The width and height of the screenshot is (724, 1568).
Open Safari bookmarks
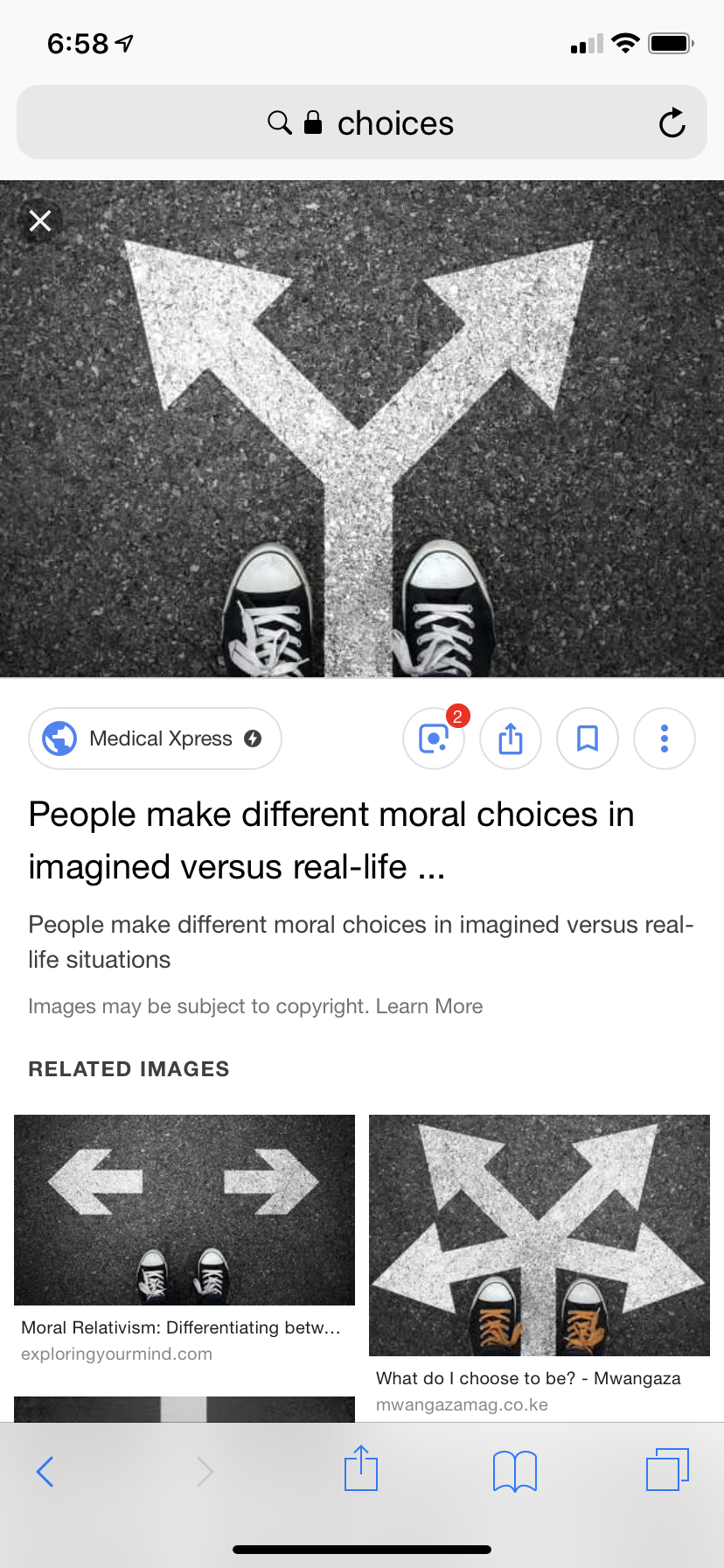pyautogui.click(x=515, y=1471)
